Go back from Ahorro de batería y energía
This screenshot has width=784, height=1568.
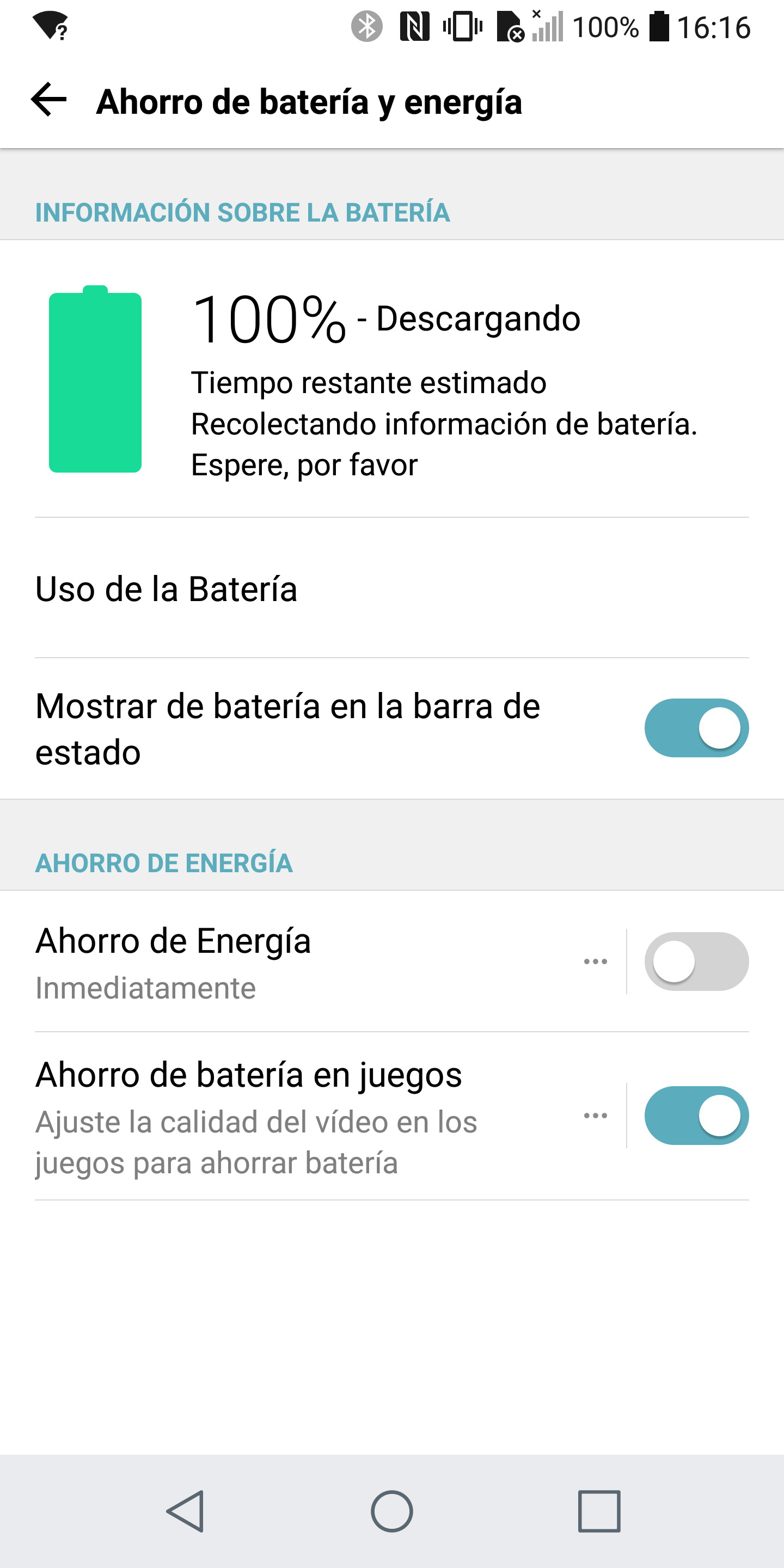pos(48,100)
